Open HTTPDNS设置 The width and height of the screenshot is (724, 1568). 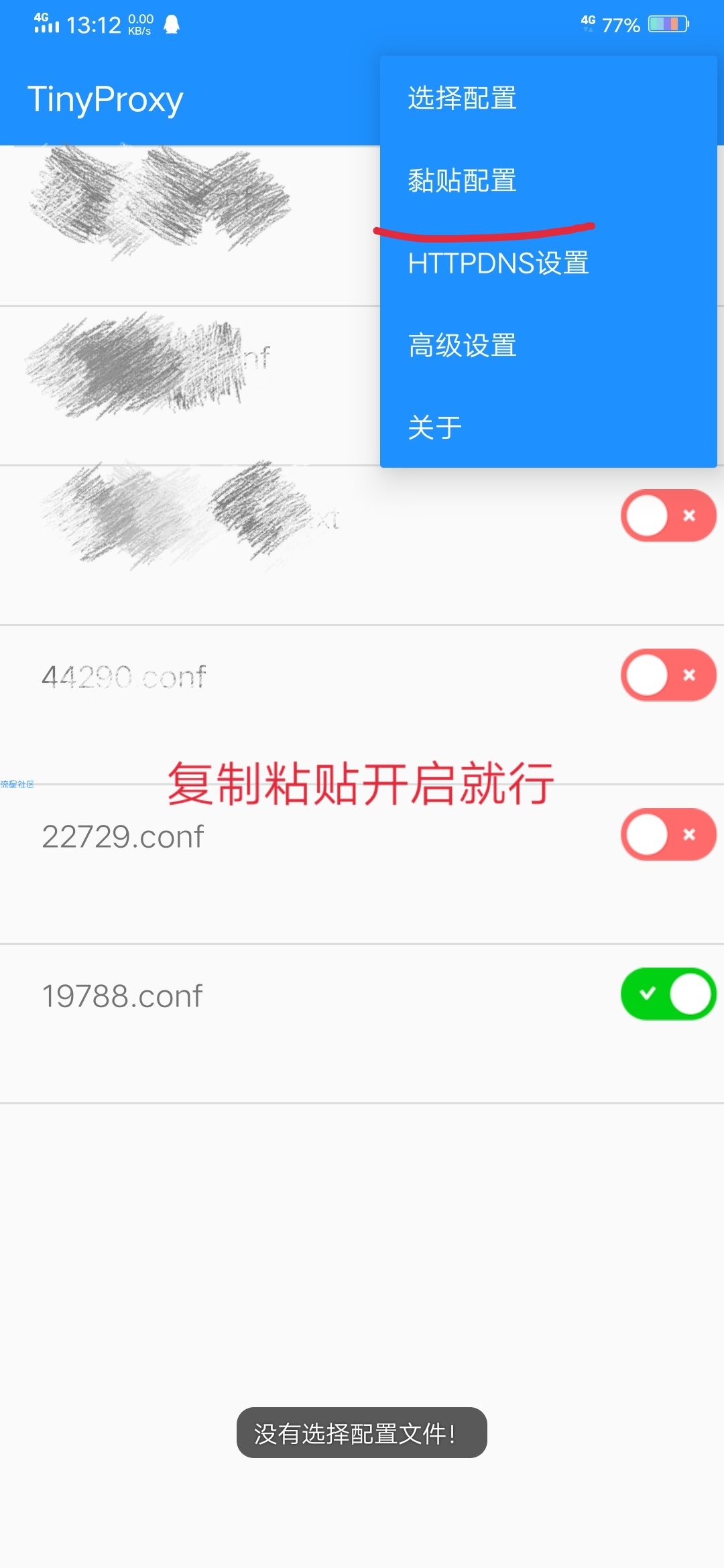(x=548, y=263)
